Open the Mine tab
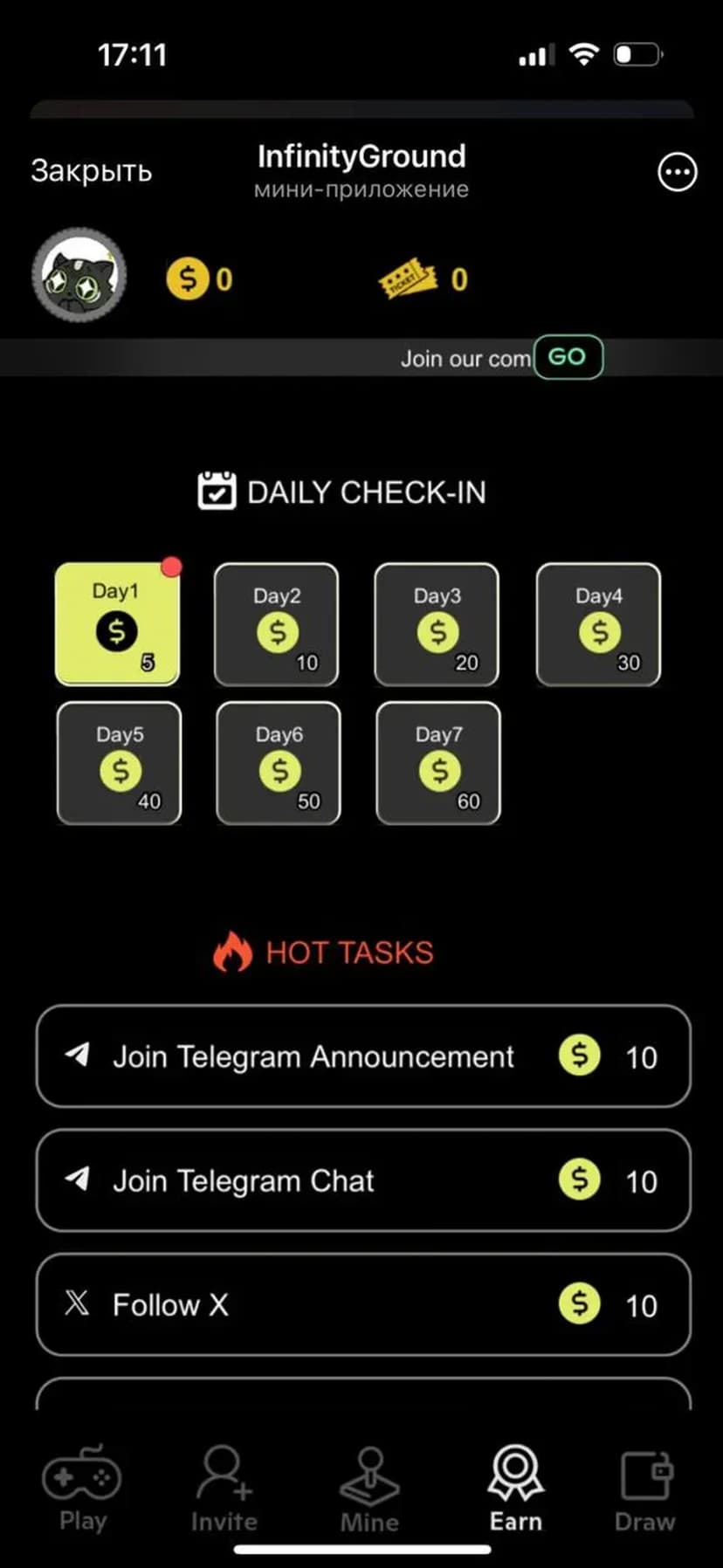The height and width of the screenshot is (1568, 723). tap(369, 1489)
